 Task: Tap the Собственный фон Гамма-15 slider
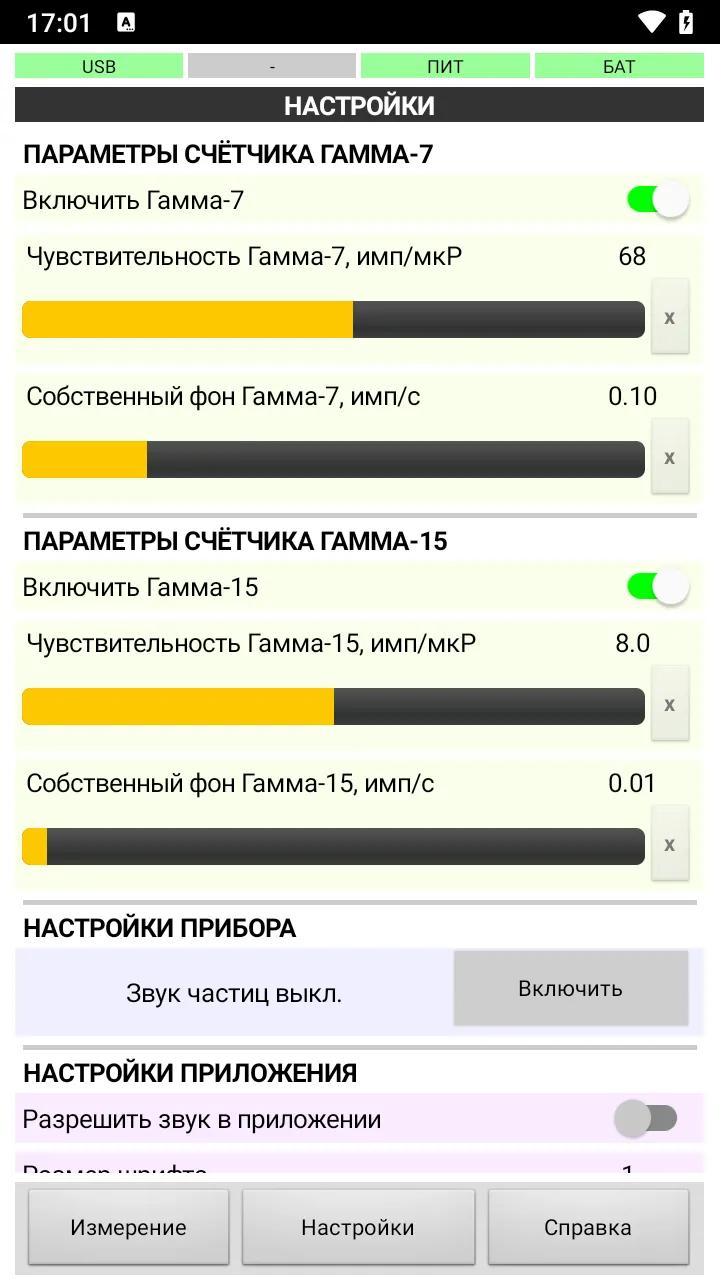[x=333, y=846]
